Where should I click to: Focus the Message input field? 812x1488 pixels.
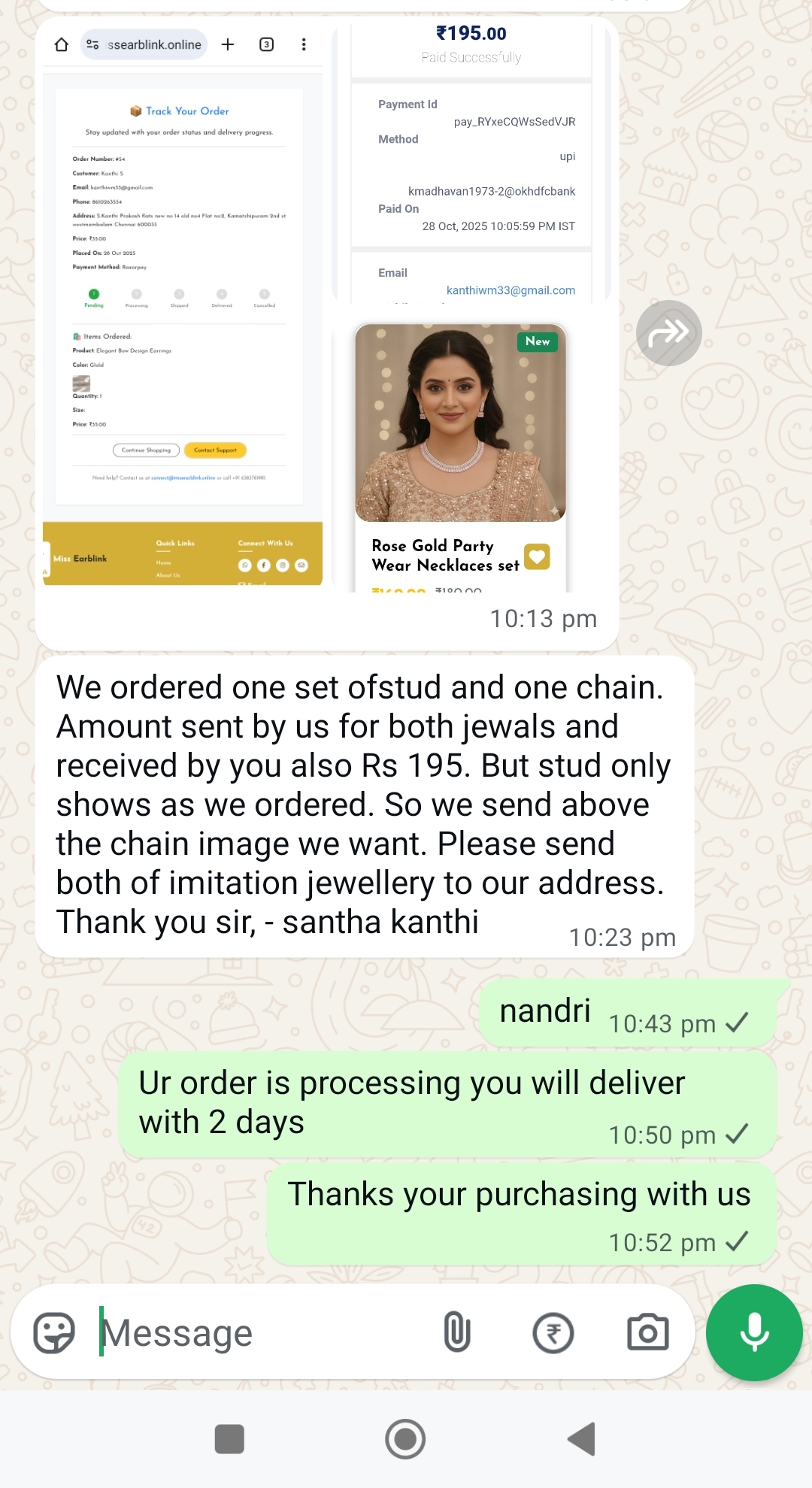263,1333
